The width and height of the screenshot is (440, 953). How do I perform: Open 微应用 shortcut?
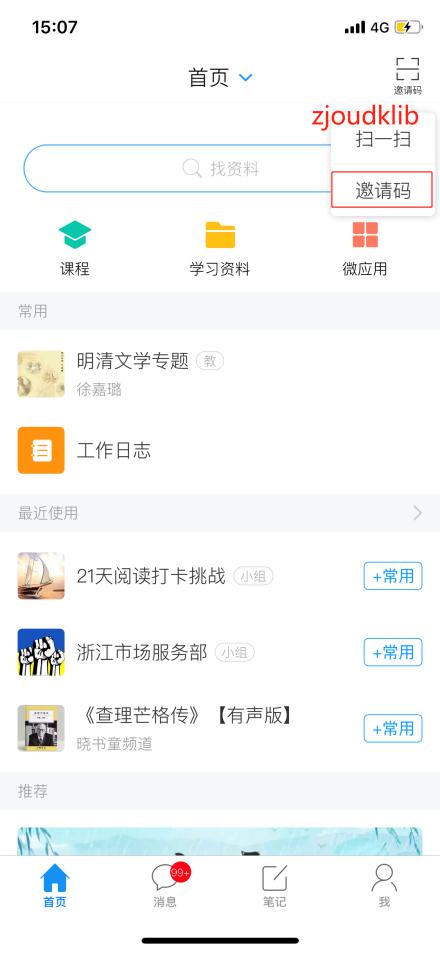(365, 249)
